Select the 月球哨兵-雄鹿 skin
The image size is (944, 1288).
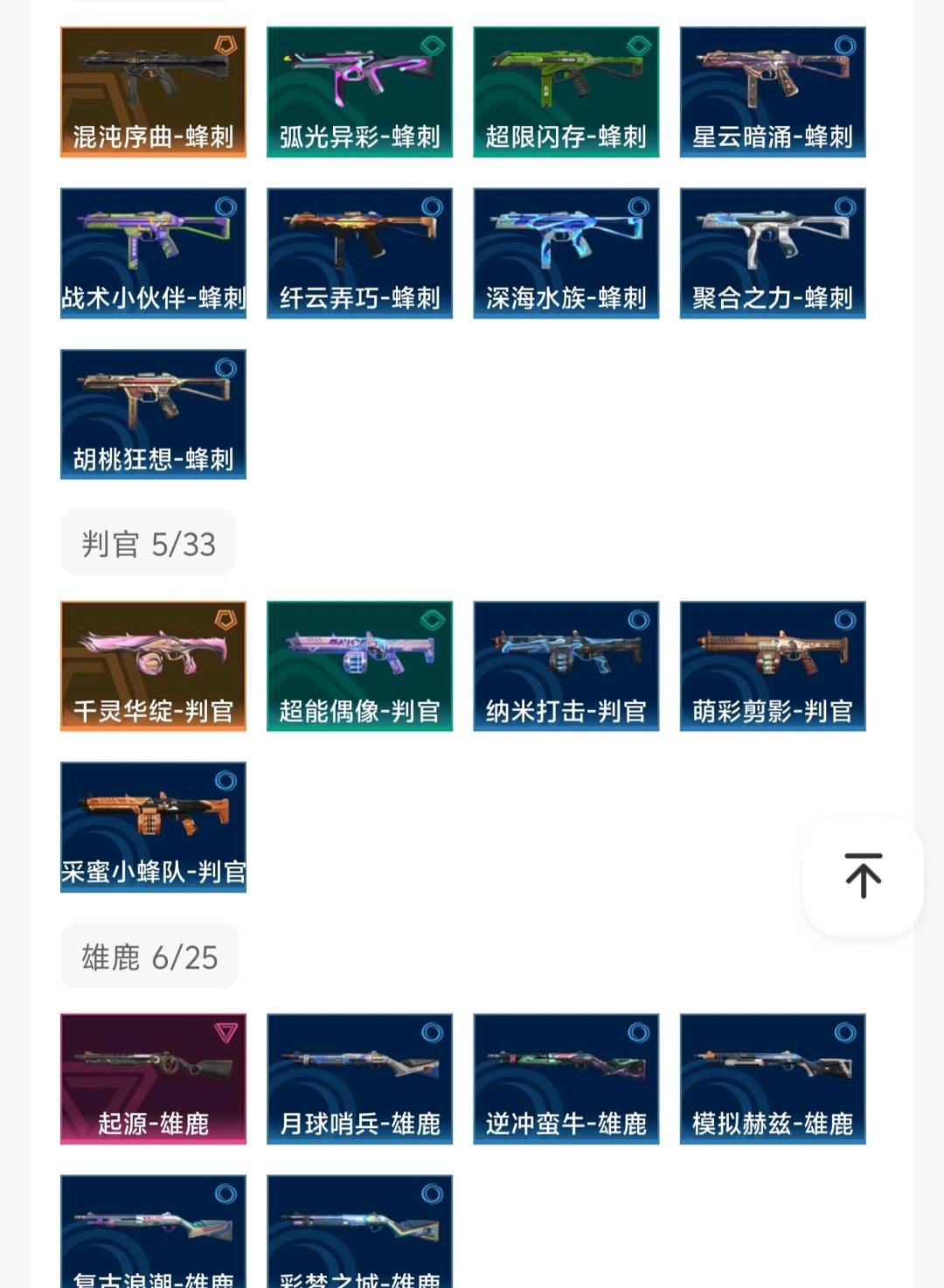[359, 1078]
